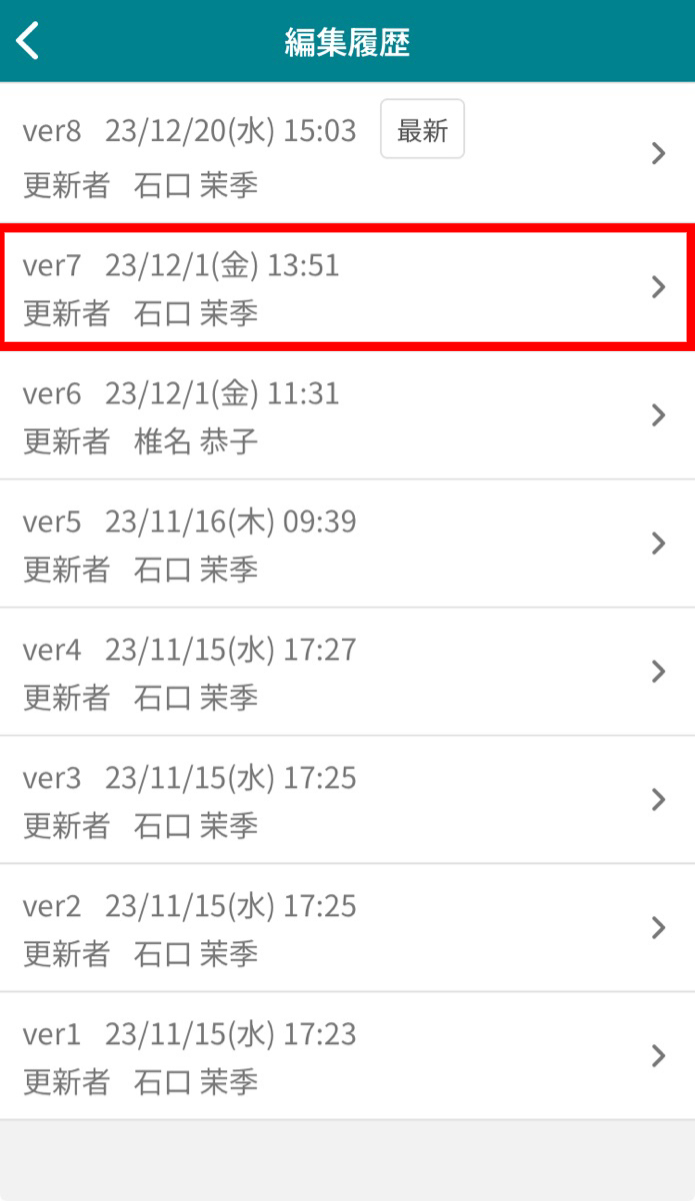This screenshot has width=695, height=1201.
Task: Open the ver3 history entry
Action: (x=347, y=800)
